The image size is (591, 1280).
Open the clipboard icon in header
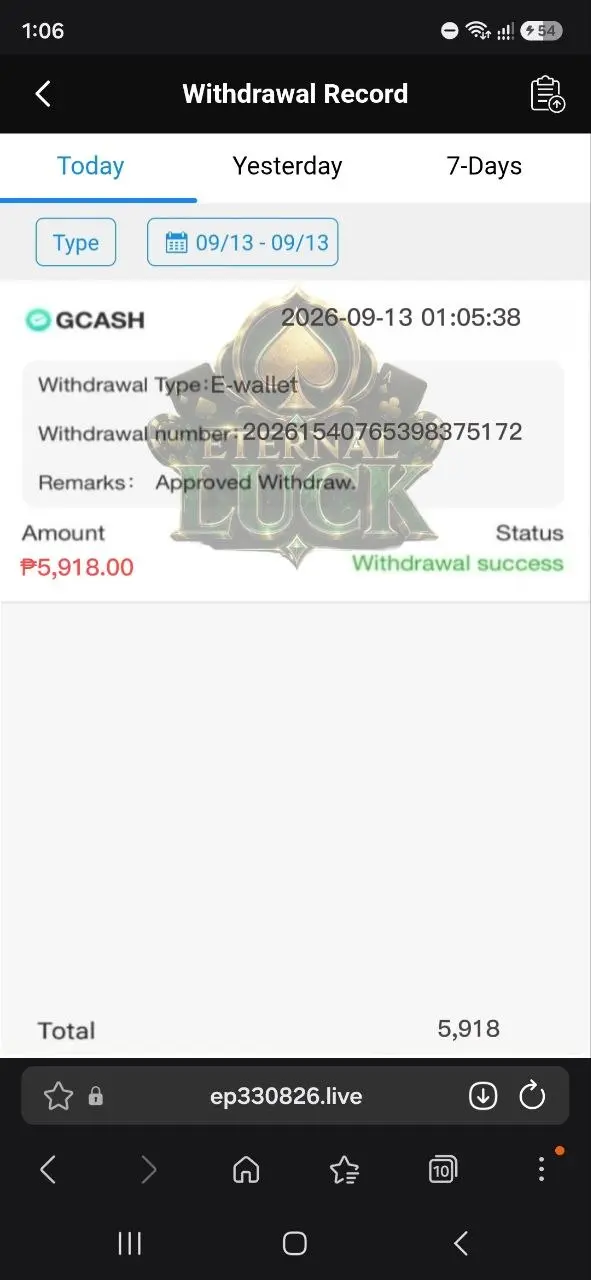(x=547, y=94)
